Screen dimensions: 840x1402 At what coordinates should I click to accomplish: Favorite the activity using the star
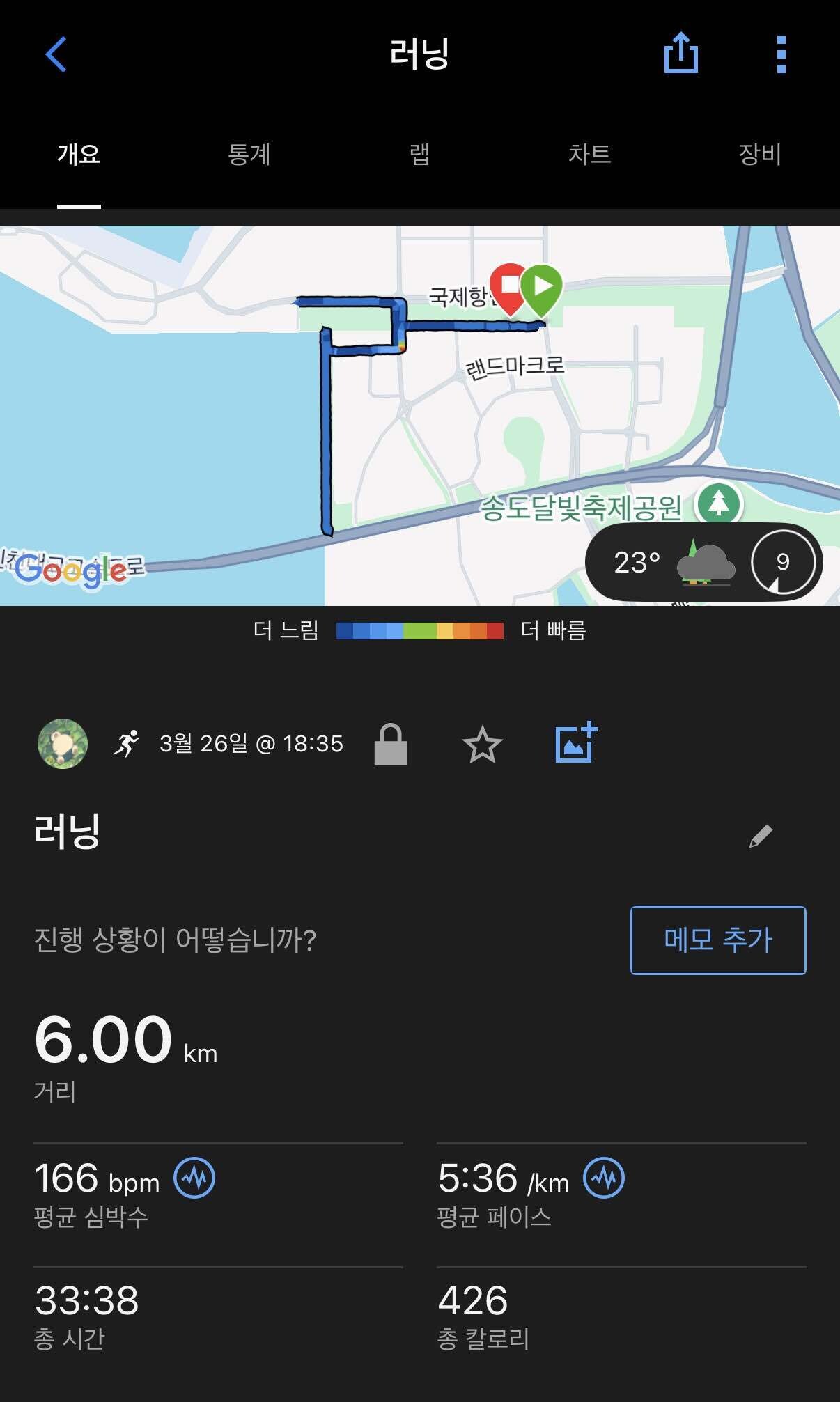(483, 745)
